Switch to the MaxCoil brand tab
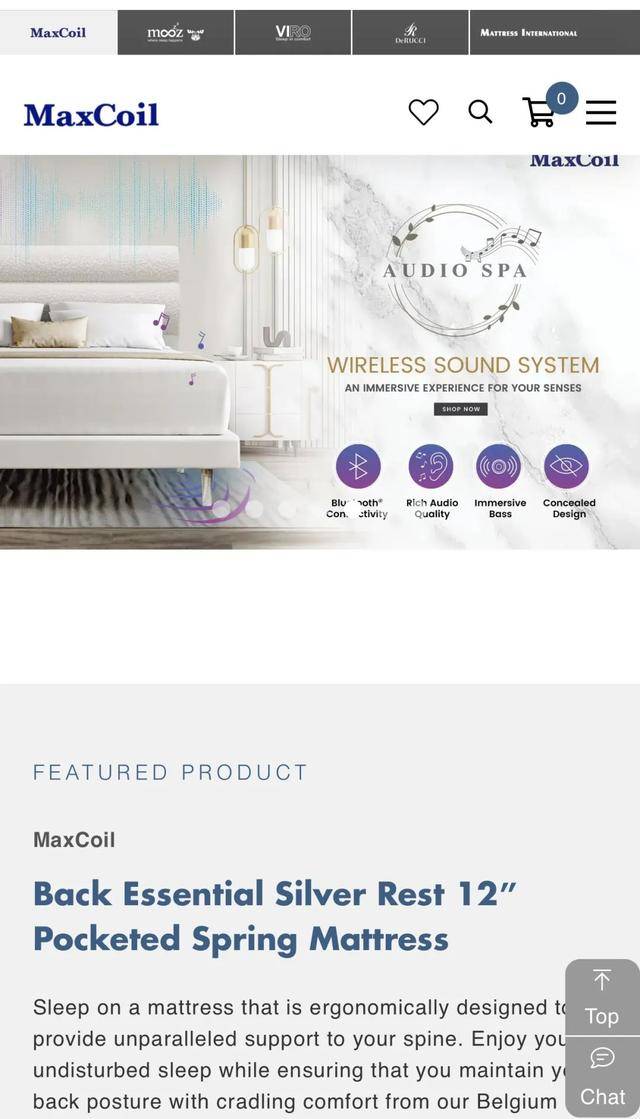Screen dimensions: 640x1119 pyautogui.click(x=58, y=32)
